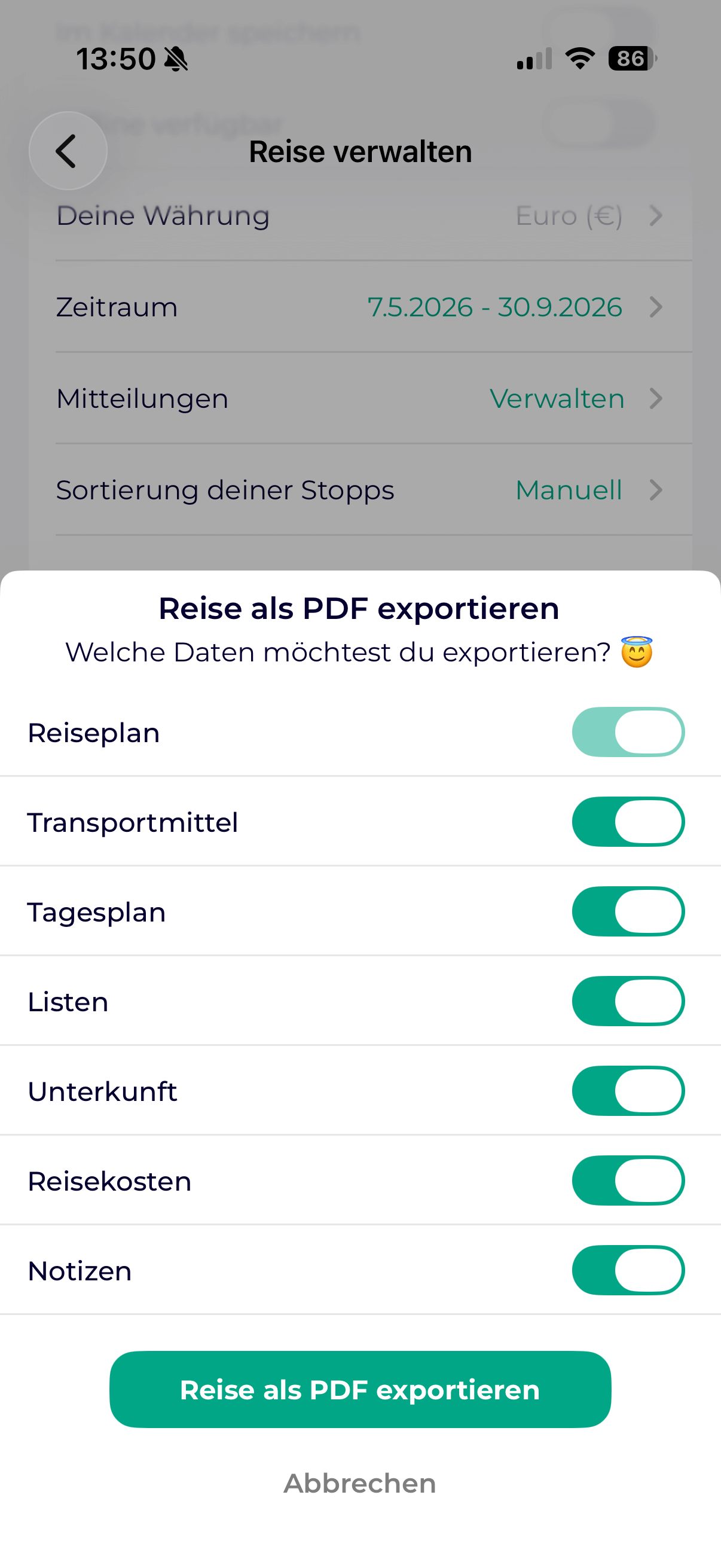
Task: Select the Zeitraum settings entry
Action: click(360, 307)
